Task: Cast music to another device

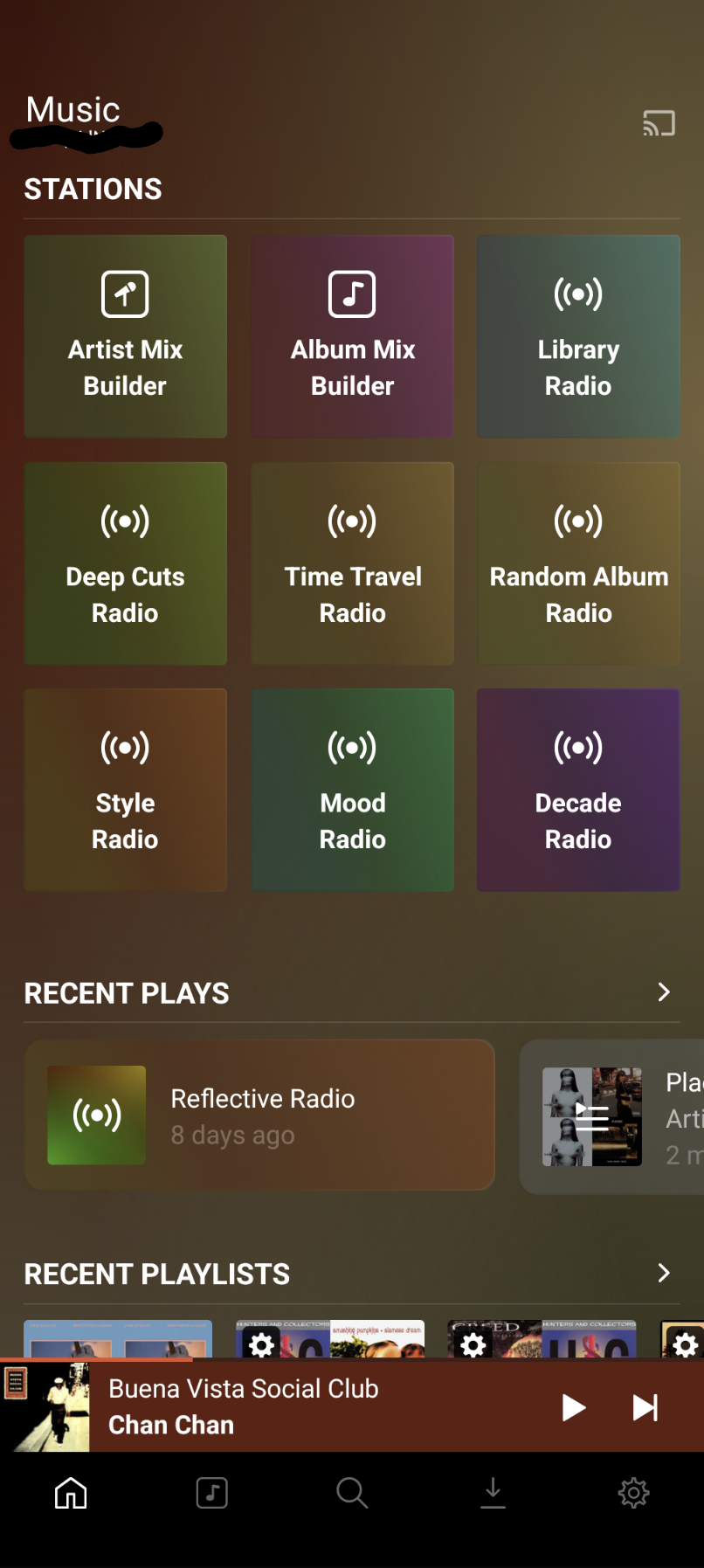Action: point(659,123)
